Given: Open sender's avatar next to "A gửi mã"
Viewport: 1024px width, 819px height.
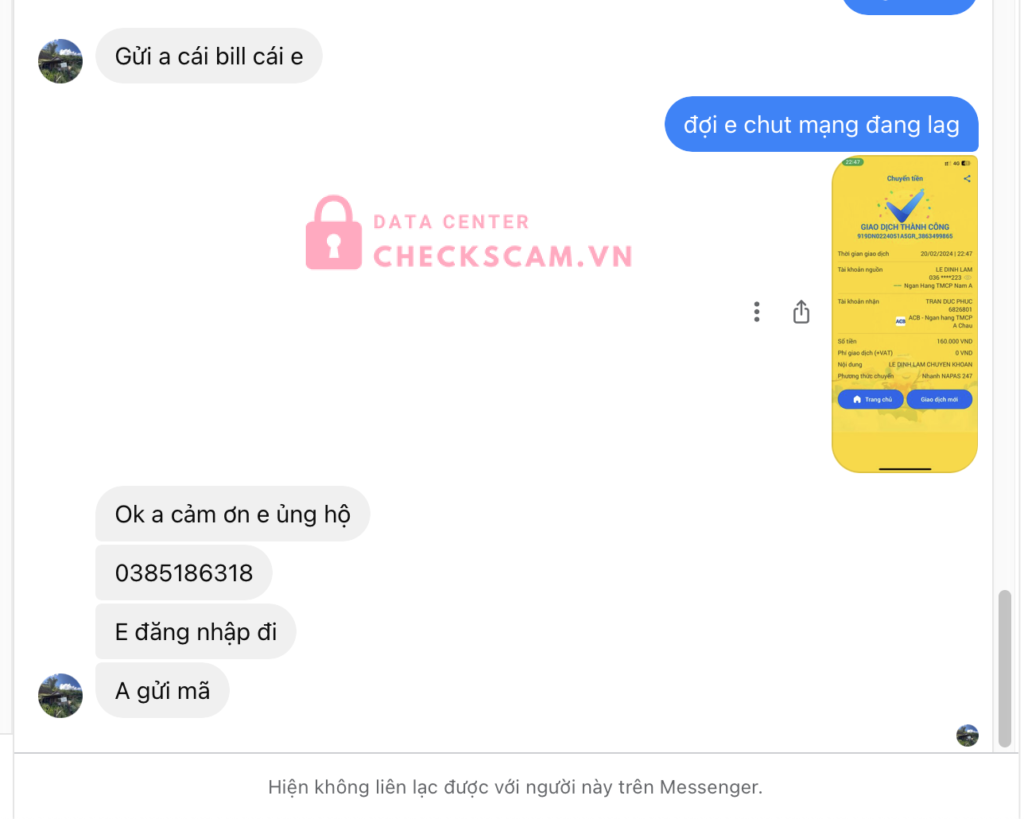Looking at the screenshot, I should [x=60, y=695].
